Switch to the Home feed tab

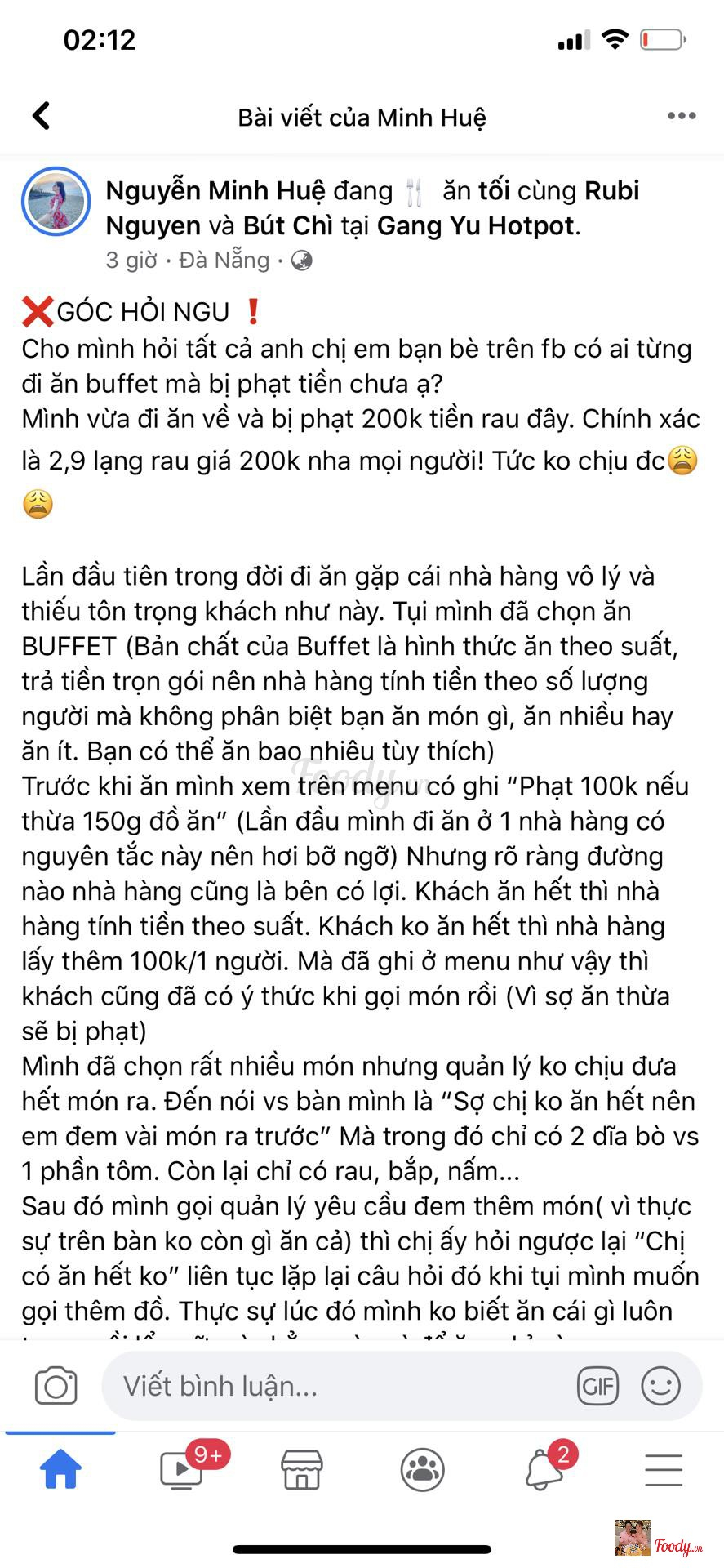coord(61,1470)
